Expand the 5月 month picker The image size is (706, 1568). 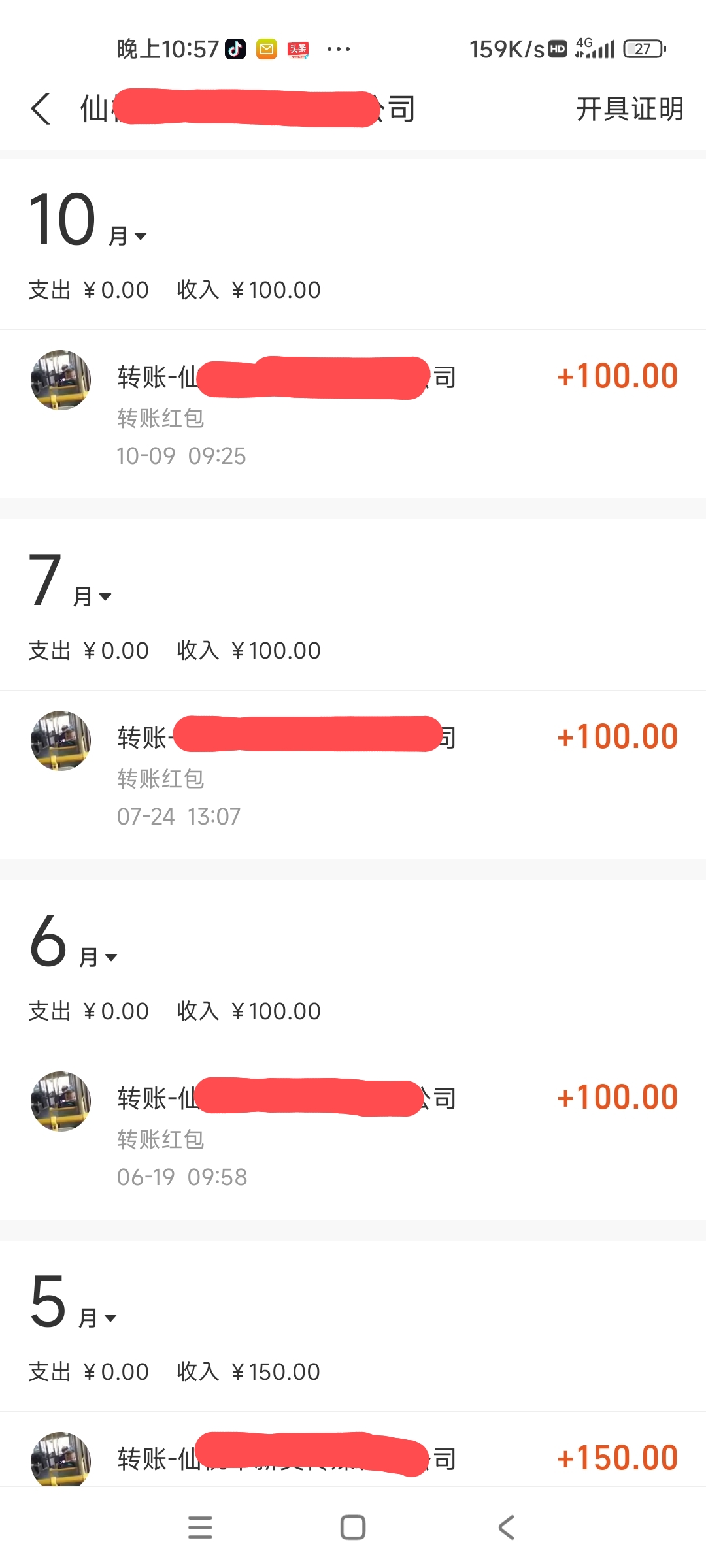[x=73, y=1302]
